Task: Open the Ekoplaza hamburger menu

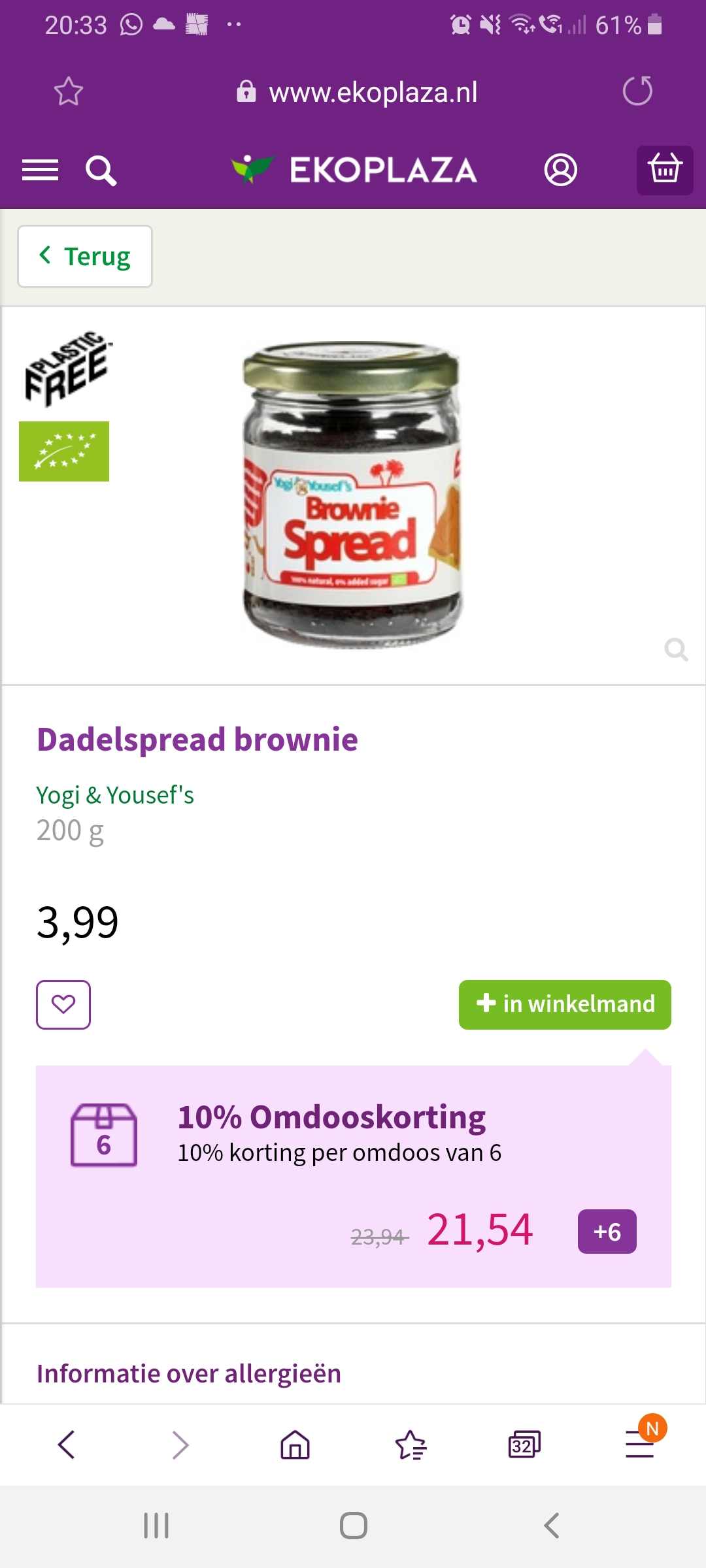Action: [40, 171]
